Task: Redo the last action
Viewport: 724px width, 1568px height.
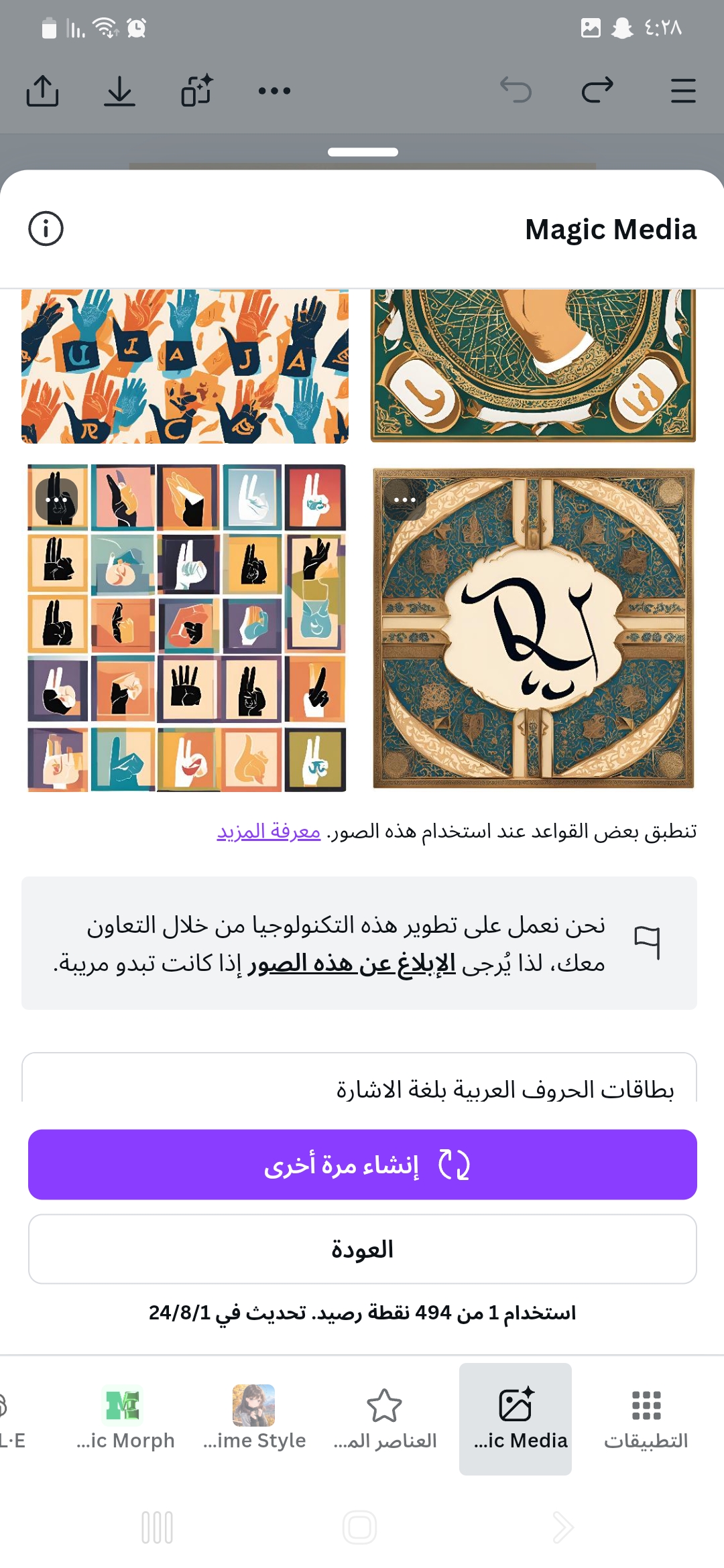Action: [x=597, y=90]
